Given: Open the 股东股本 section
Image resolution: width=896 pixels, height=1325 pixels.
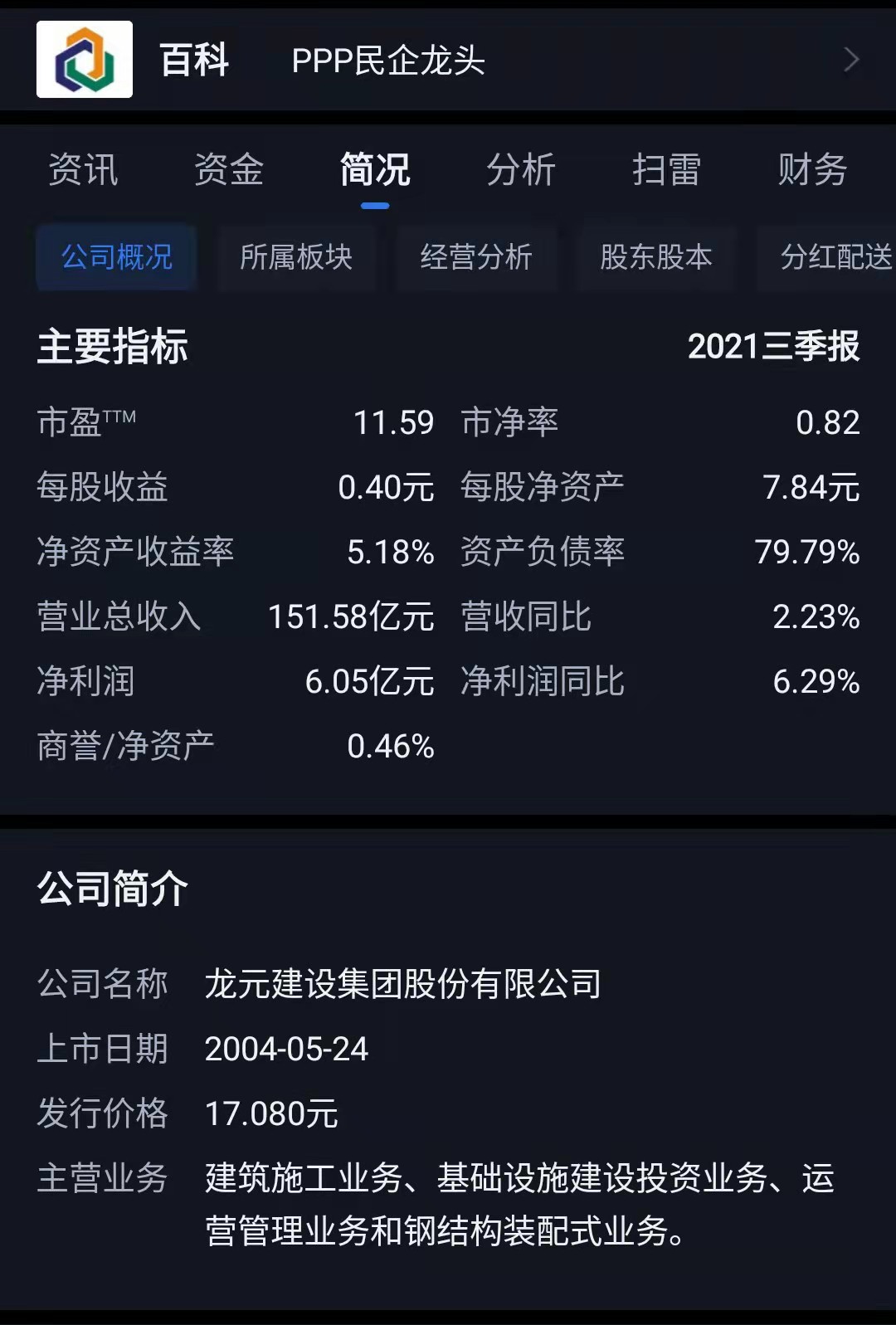Looking at the screenshot, I should (x=655, y=258).
